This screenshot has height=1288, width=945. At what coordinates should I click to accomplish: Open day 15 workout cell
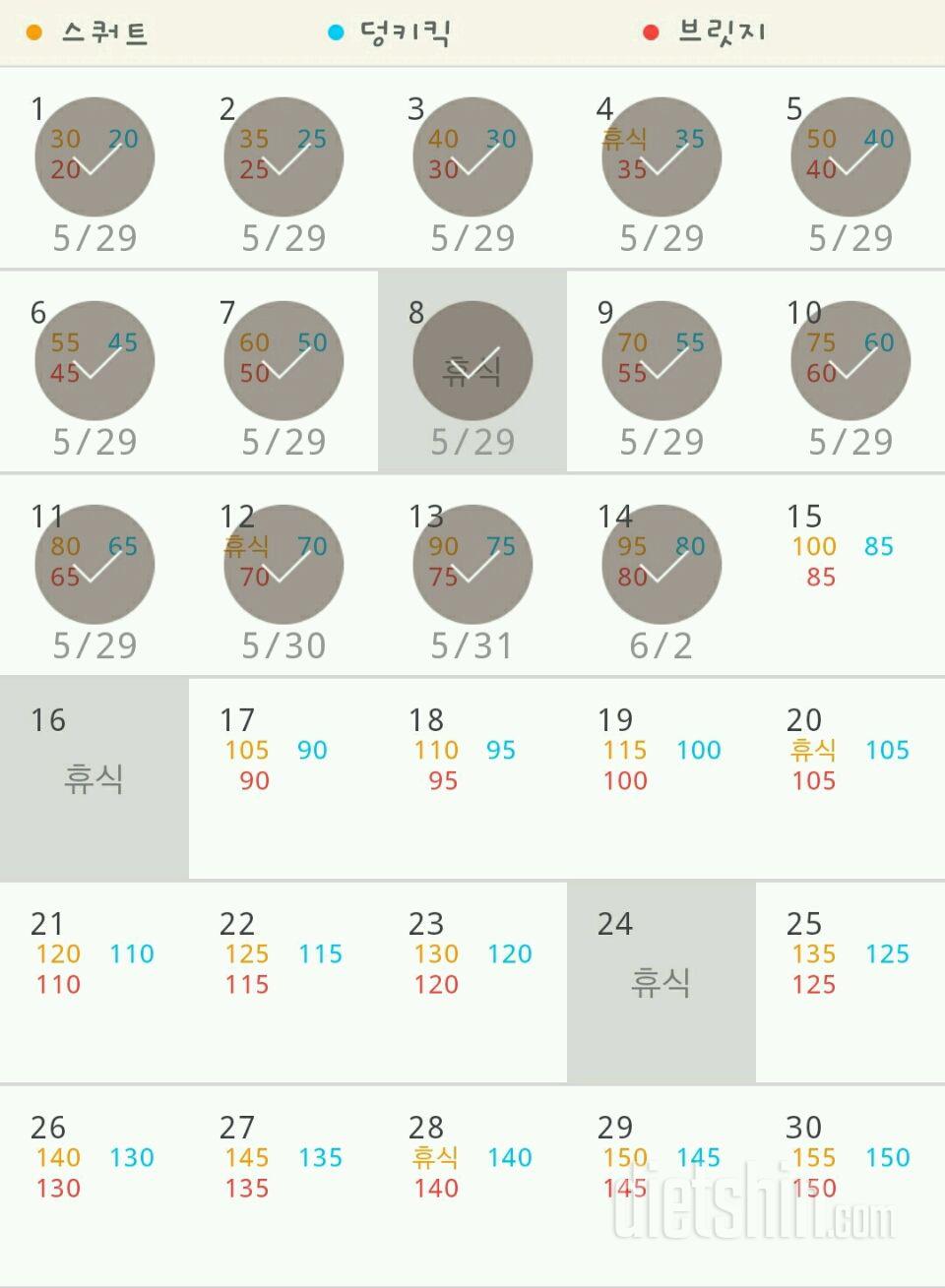click(850, 576)
